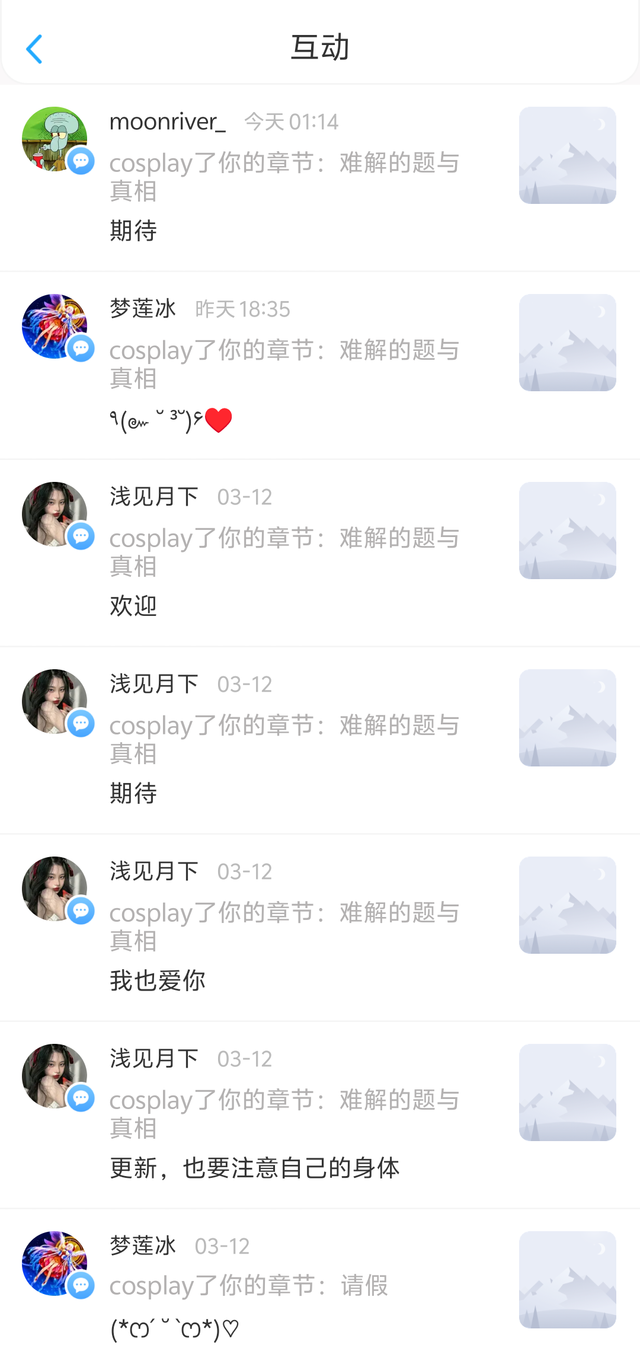Open 浅见月下's comment "欢迎"

(x=133, y=606)
